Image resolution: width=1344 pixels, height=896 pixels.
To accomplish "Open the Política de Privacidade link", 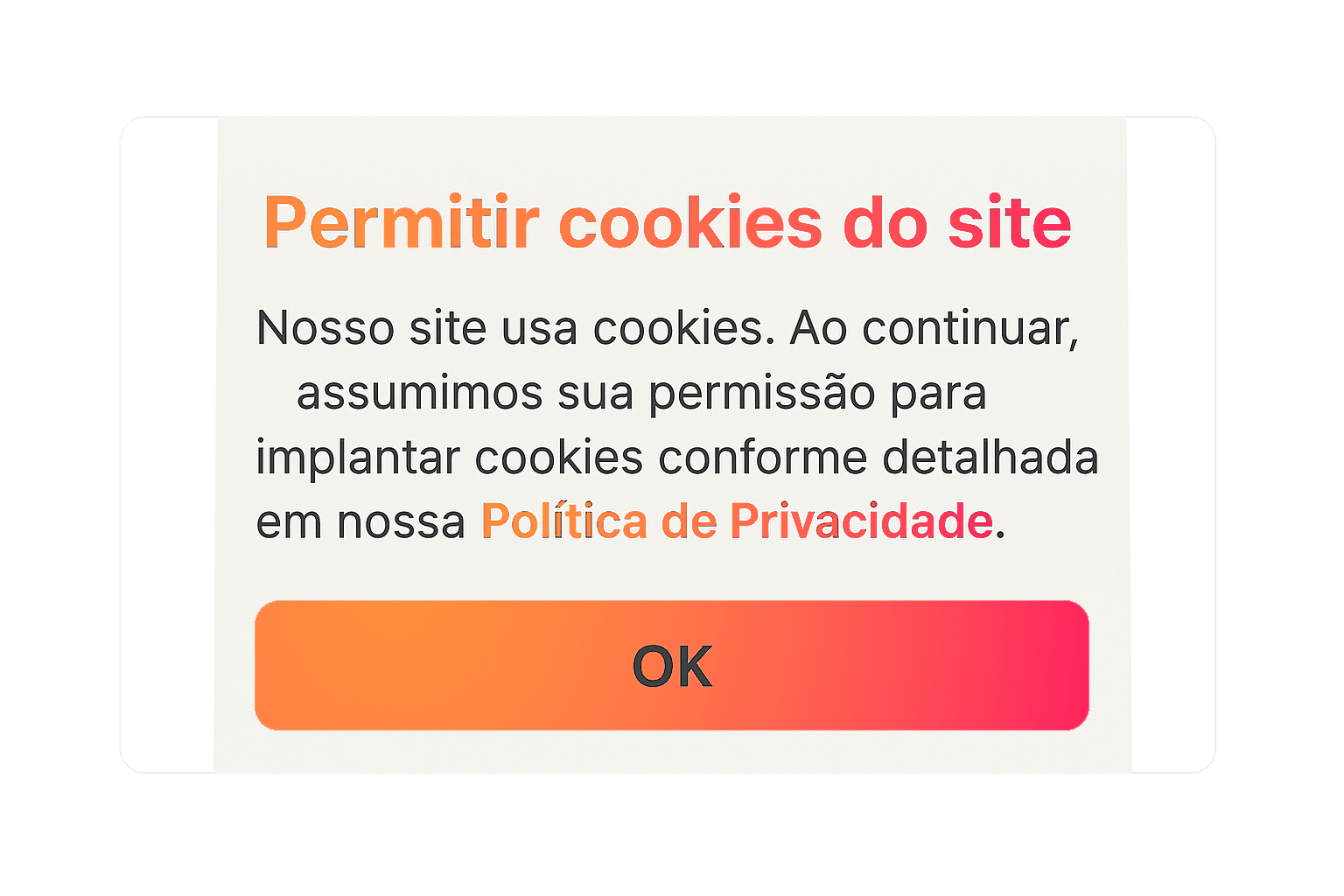I will tap(737, 521).
